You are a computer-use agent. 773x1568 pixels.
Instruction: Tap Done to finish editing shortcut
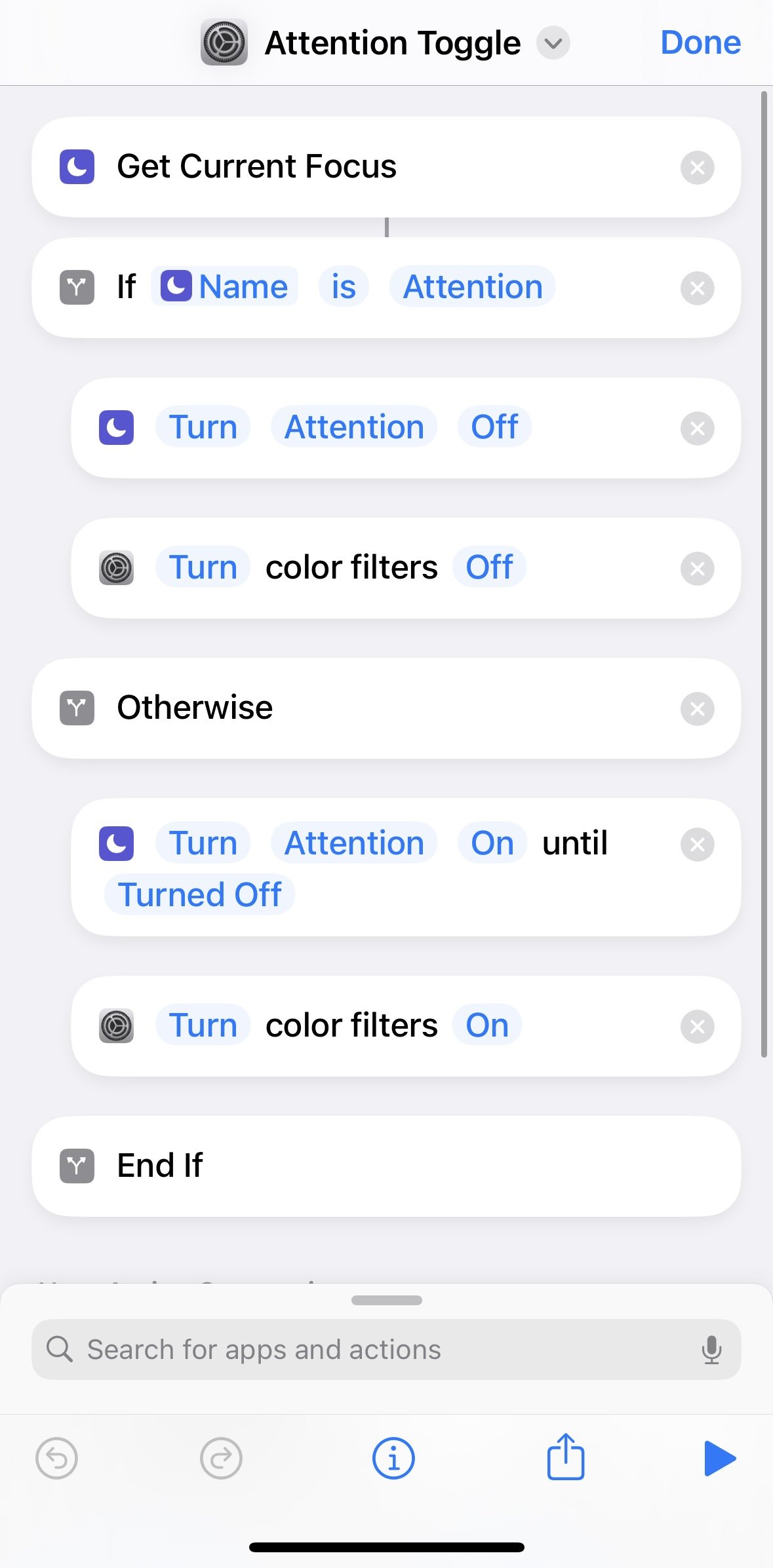(x=700, y=43)
